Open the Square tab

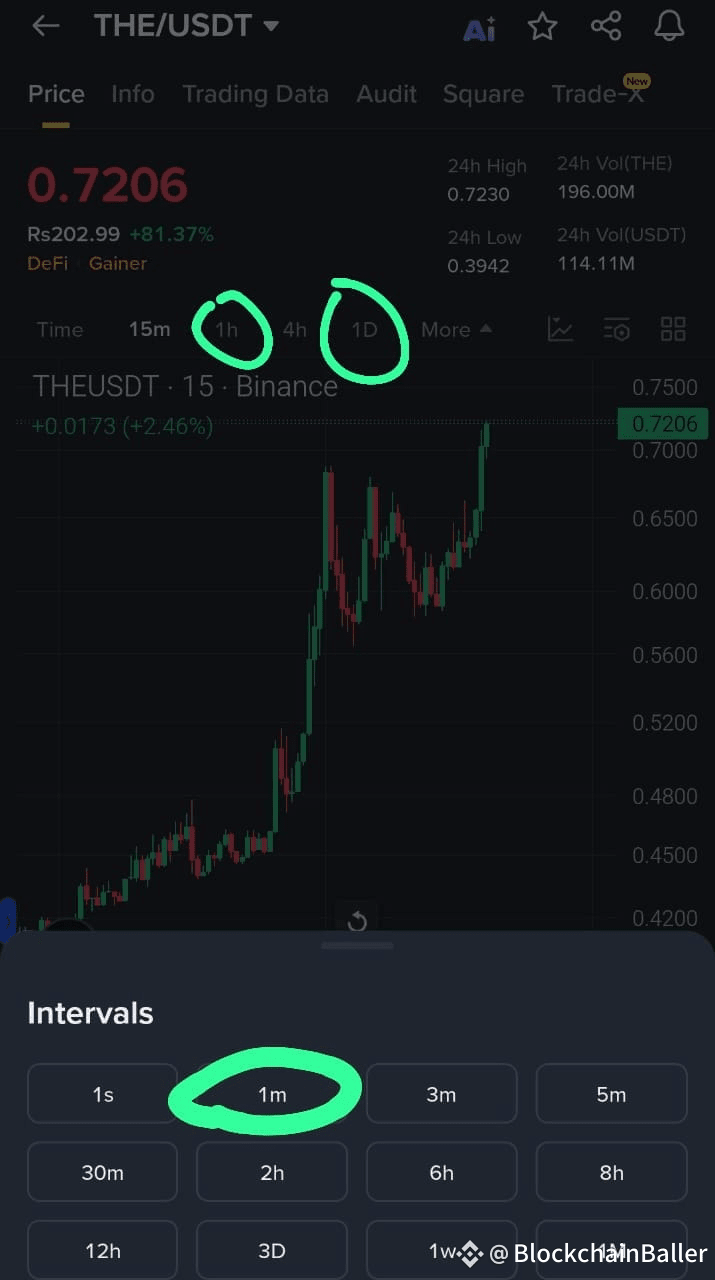pos(483,94)
